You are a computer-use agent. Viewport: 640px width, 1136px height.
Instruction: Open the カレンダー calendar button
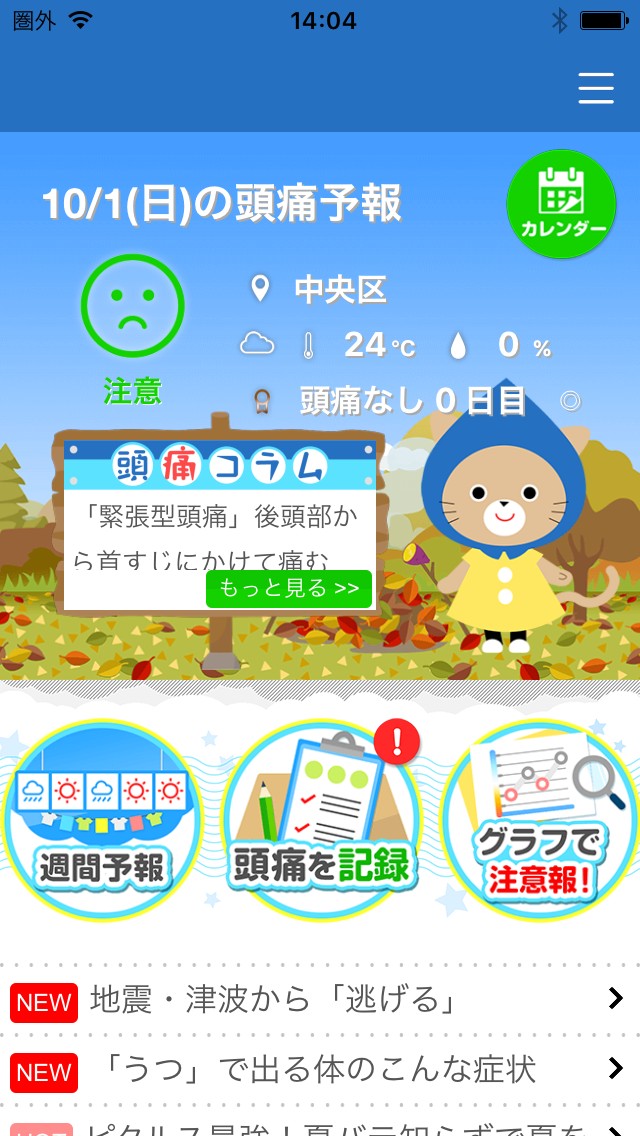pos(562,205)
